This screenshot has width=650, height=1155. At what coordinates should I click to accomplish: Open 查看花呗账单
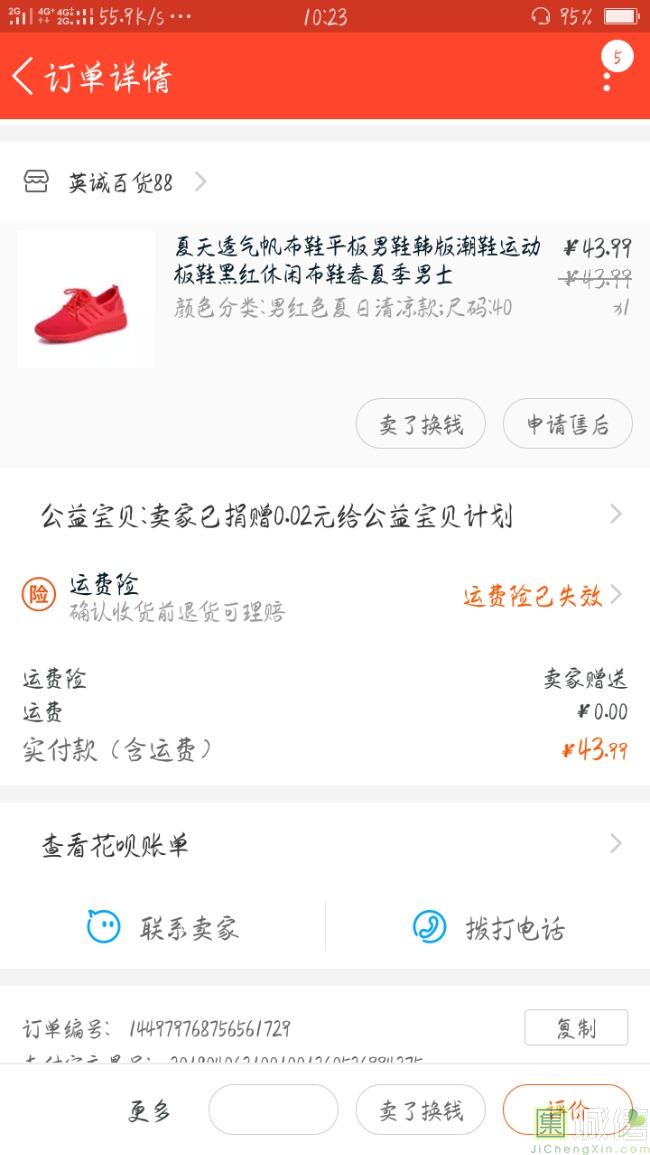(325, 846)
